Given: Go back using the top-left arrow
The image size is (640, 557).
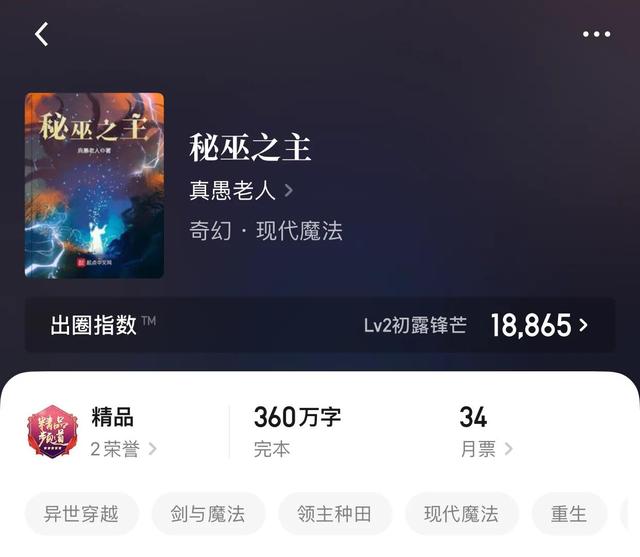Looking at the screenshot, I should (x=41, y=34).
